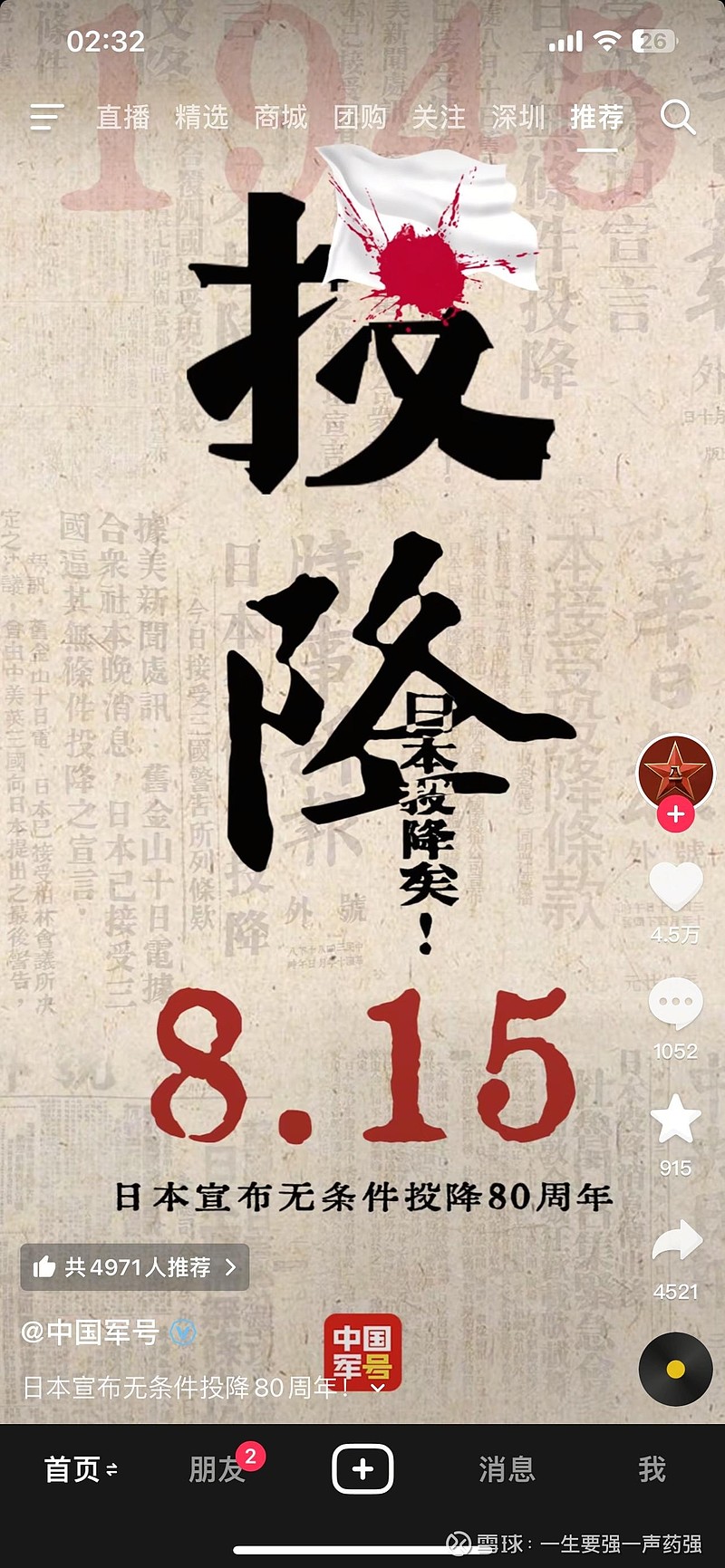Switch to the 深圳 local tab
This screenshot has height=1568, width=725.
tap(518, 117)
